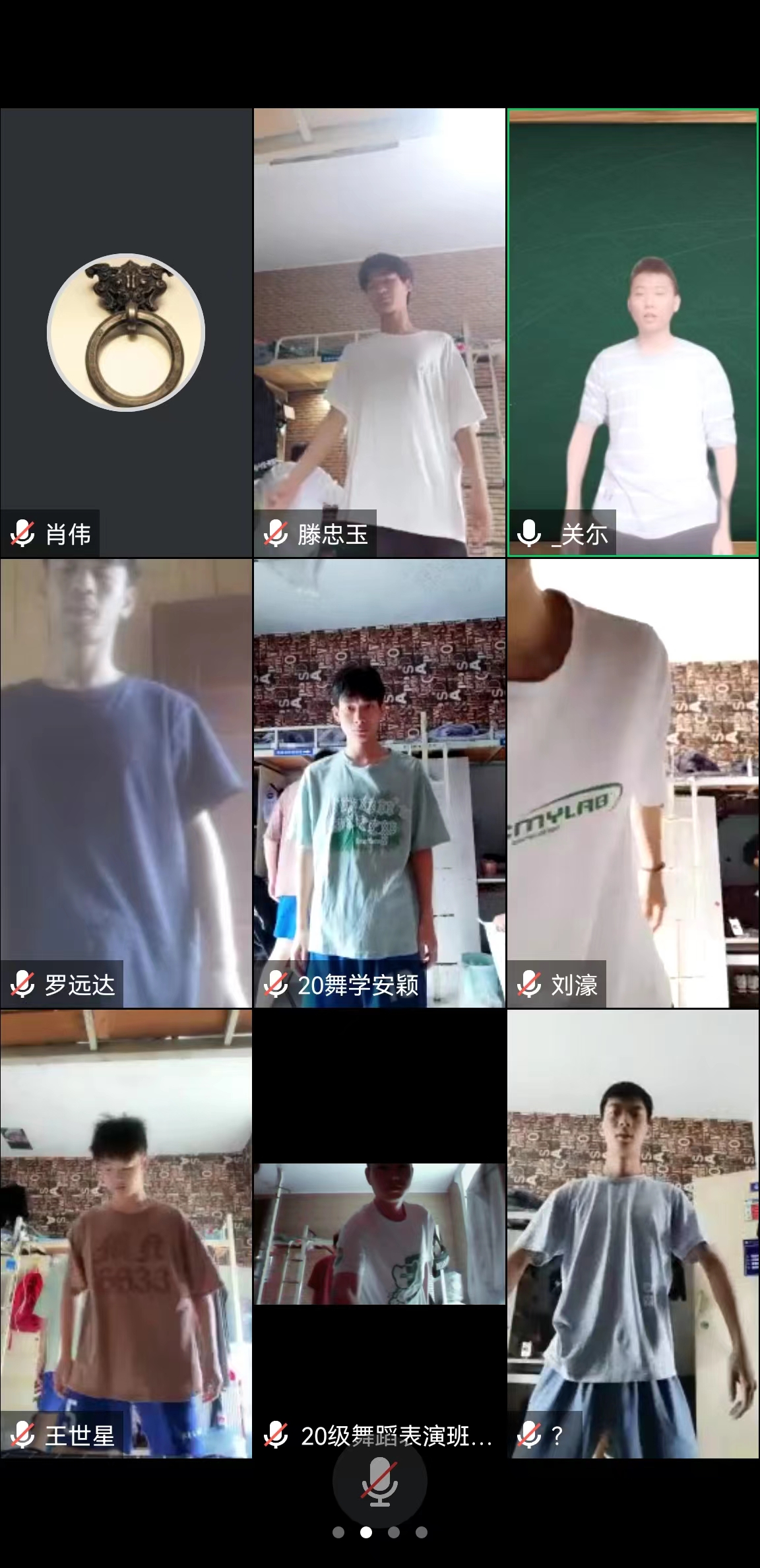This screenshot has width=760, height=1568.
Task: Open 肖伟's participant tile
Action: pos(126,332)
